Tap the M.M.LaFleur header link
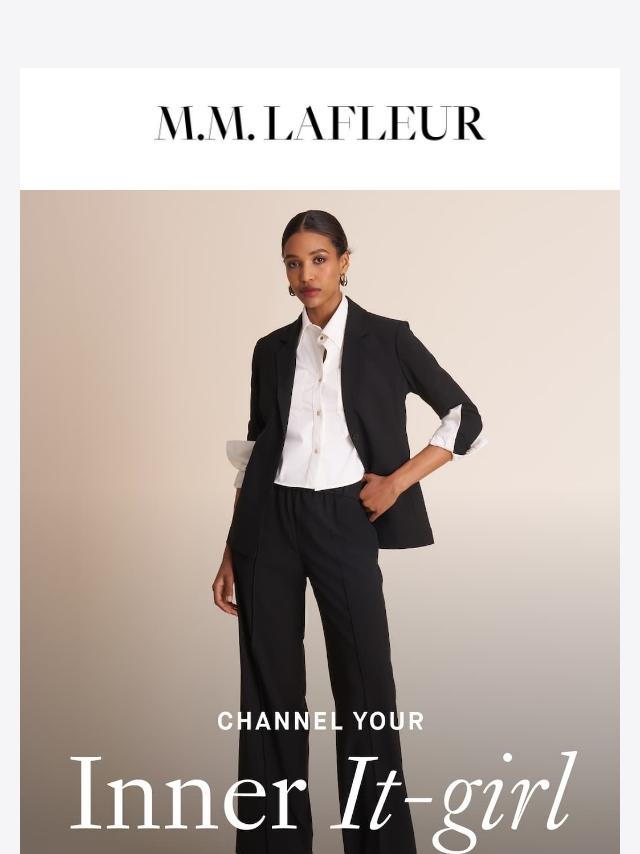 click(x=320, y=124)
